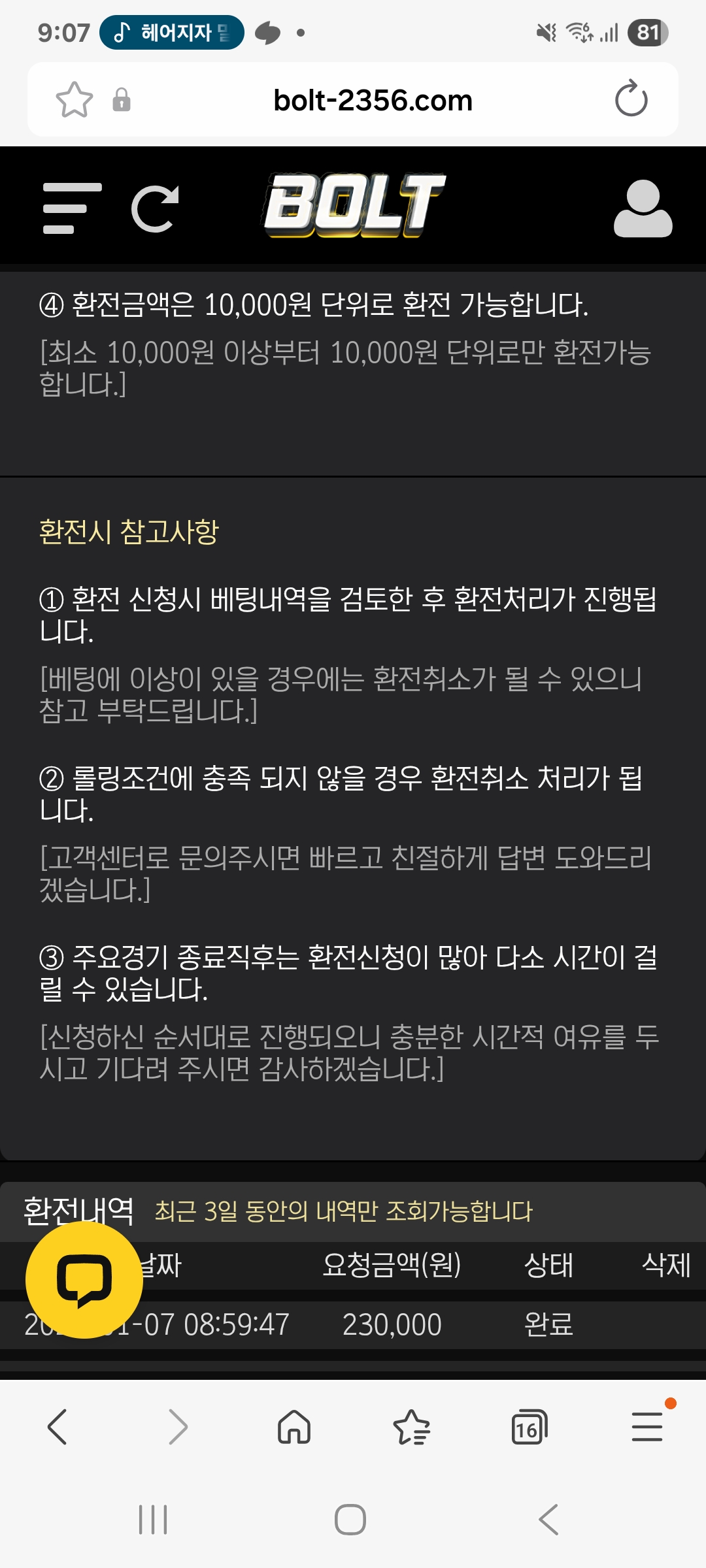Screen dimensions: 706x1568
Task: View the 16 open browser tabs
Action: click(x=529, y=1427)
